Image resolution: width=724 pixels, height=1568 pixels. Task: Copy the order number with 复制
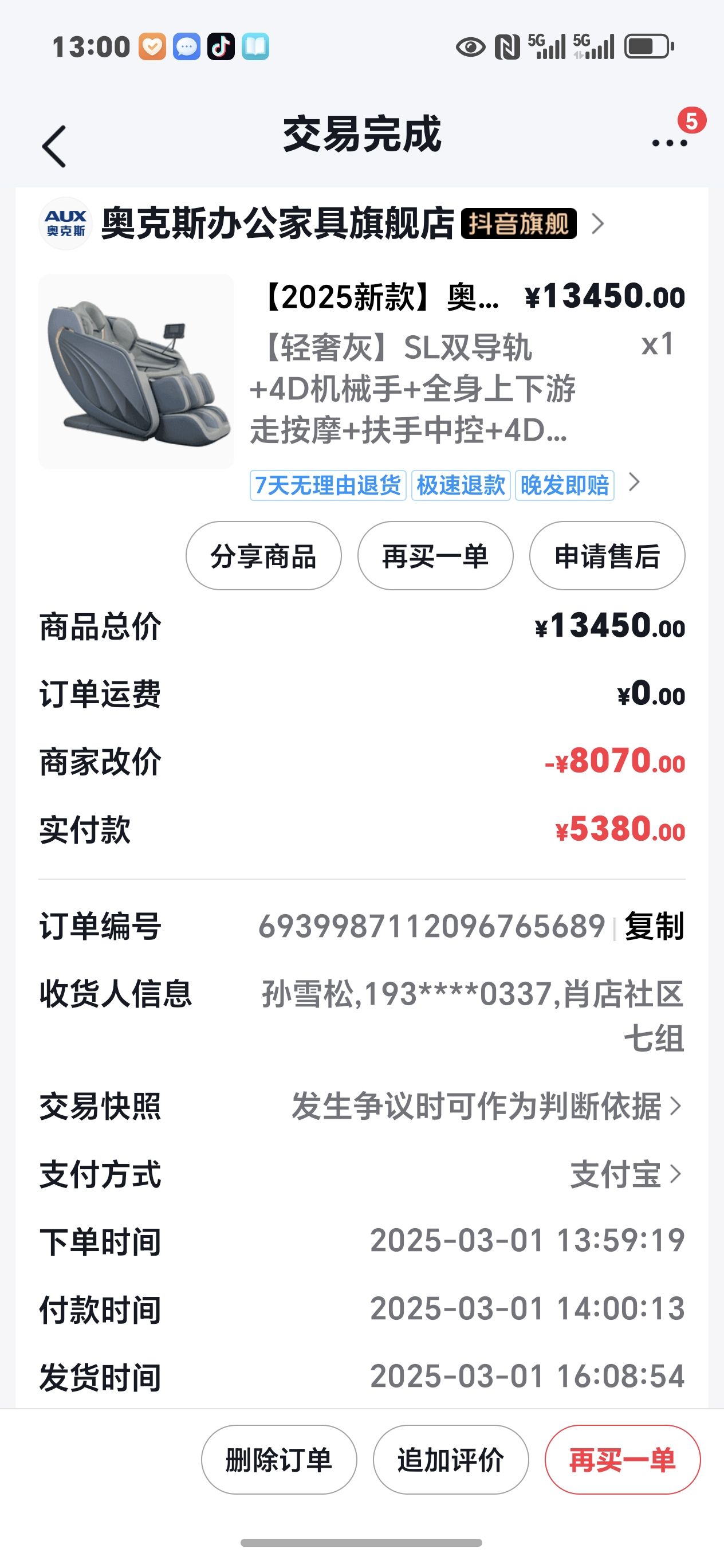coord(654,926)
